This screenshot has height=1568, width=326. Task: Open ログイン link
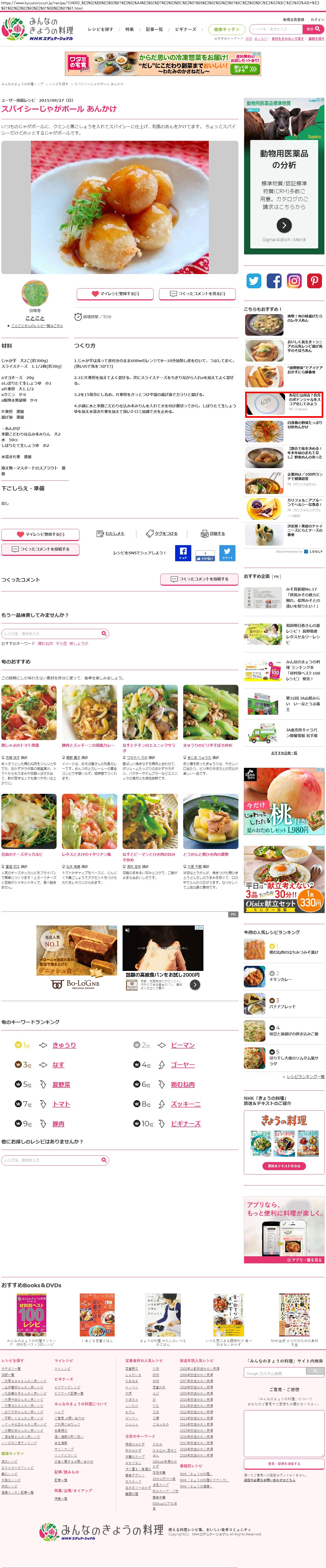(317, 19)
